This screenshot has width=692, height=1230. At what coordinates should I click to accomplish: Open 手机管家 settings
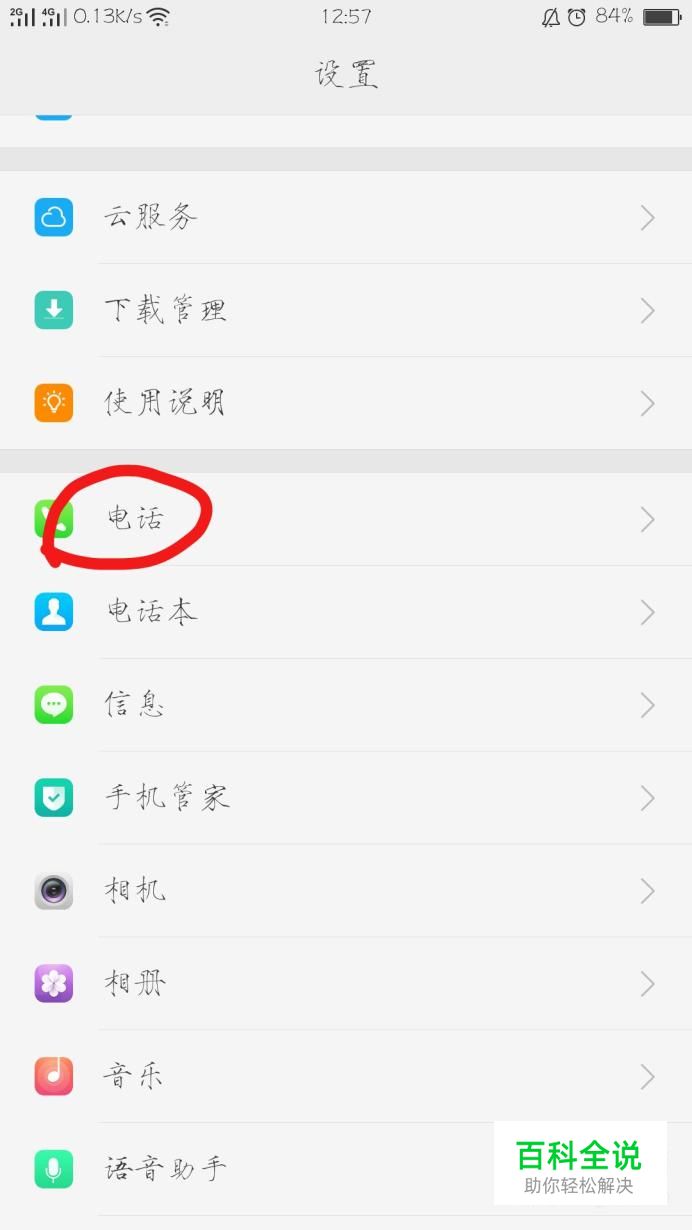(x=345, y=798)
